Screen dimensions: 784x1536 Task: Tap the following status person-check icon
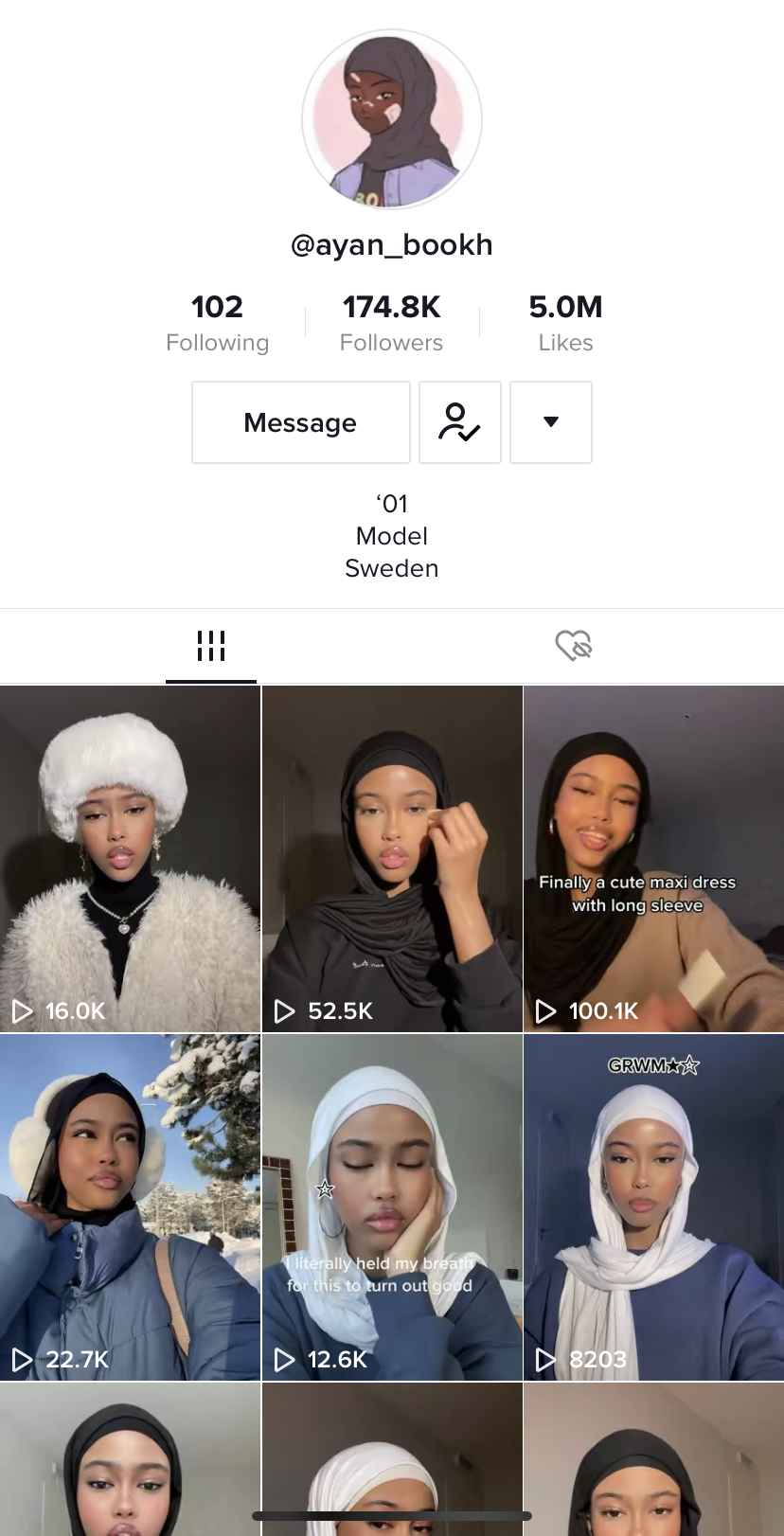459,422
